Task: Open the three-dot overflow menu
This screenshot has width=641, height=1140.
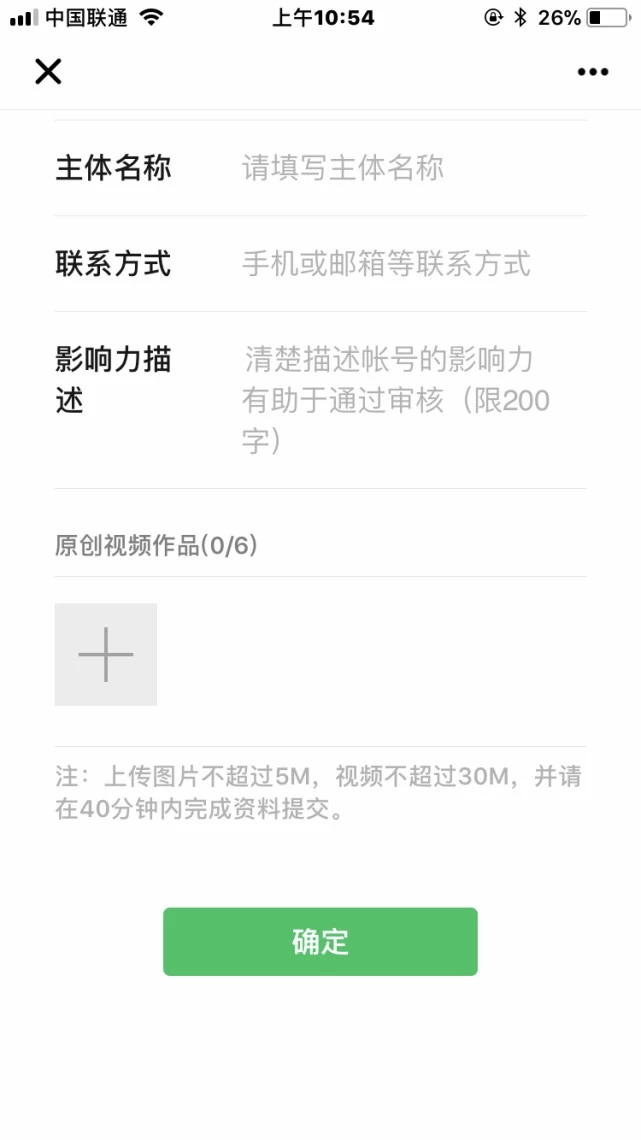Action: tap(592, 72)
